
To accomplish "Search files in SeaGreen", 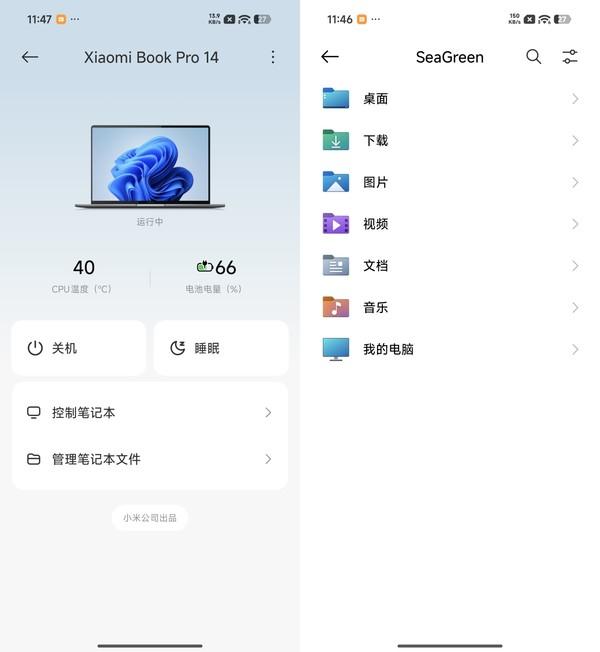I will (x=534, y=57).
